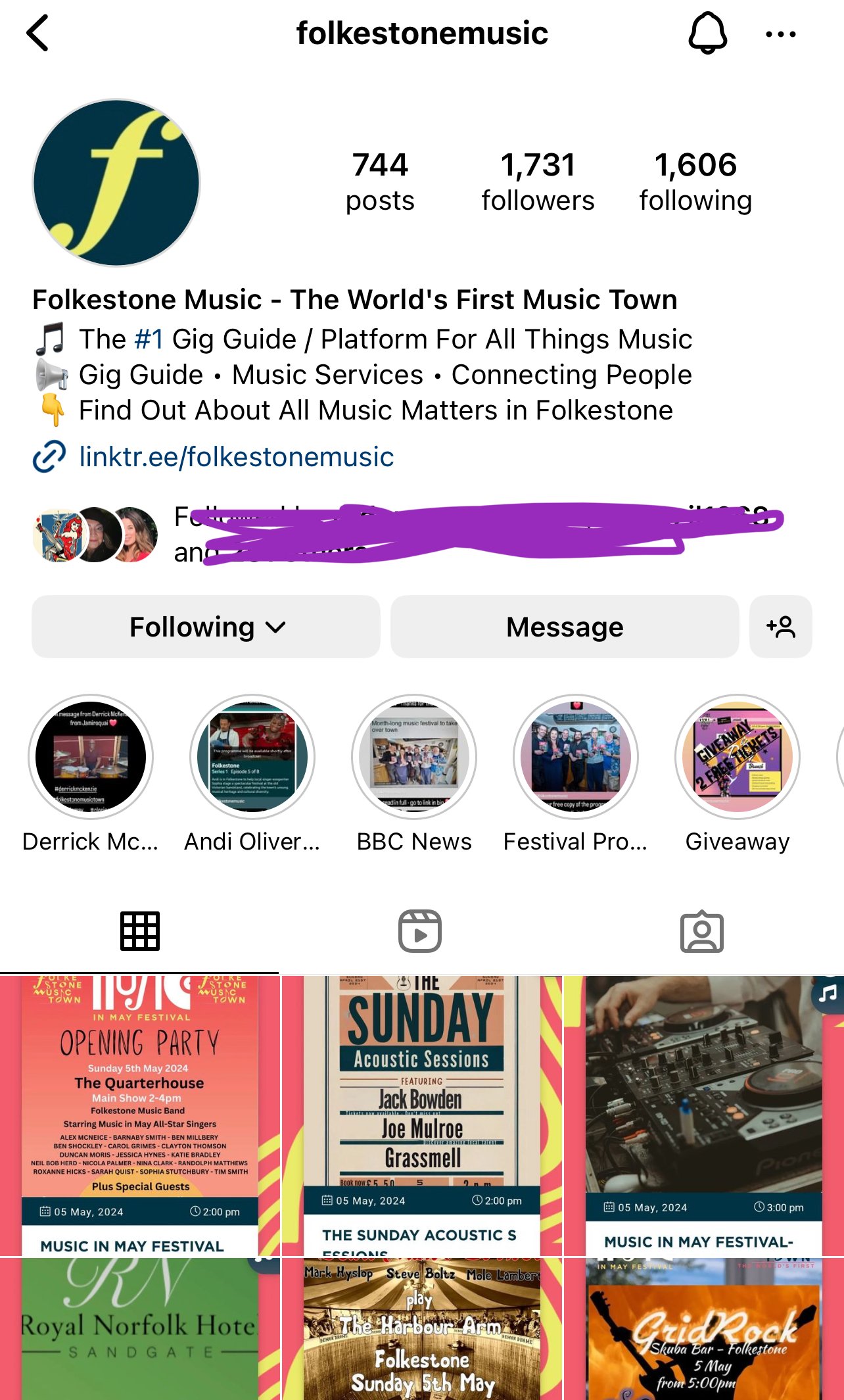The image size is (844, 1400).
Task: Go back from the folkestonemusic profile
Action: click(x=37, y=33)
